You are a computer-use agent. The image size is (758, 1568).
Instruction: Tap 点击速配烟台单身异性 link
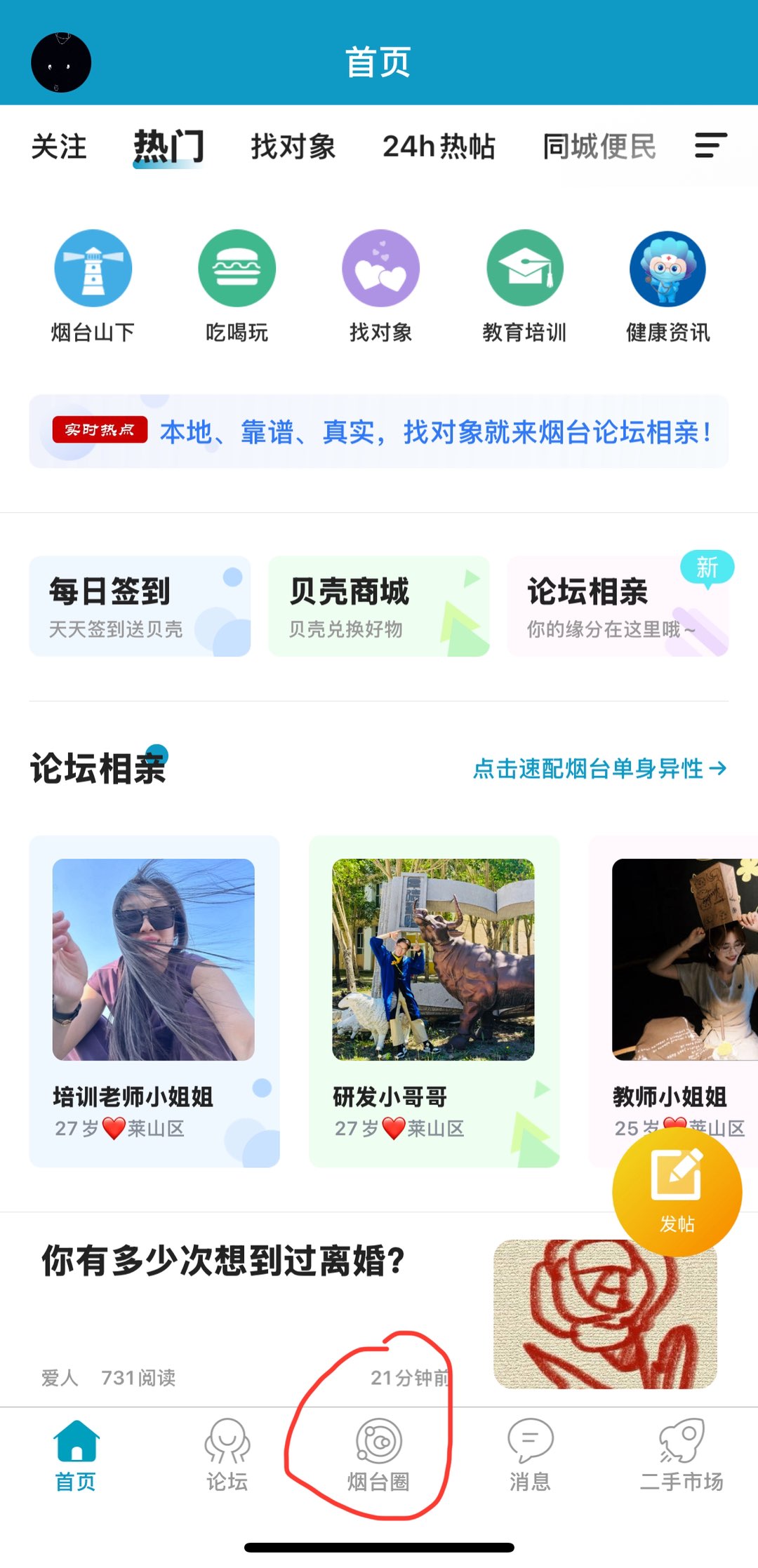pyautogui.click(x=599, y=768)
